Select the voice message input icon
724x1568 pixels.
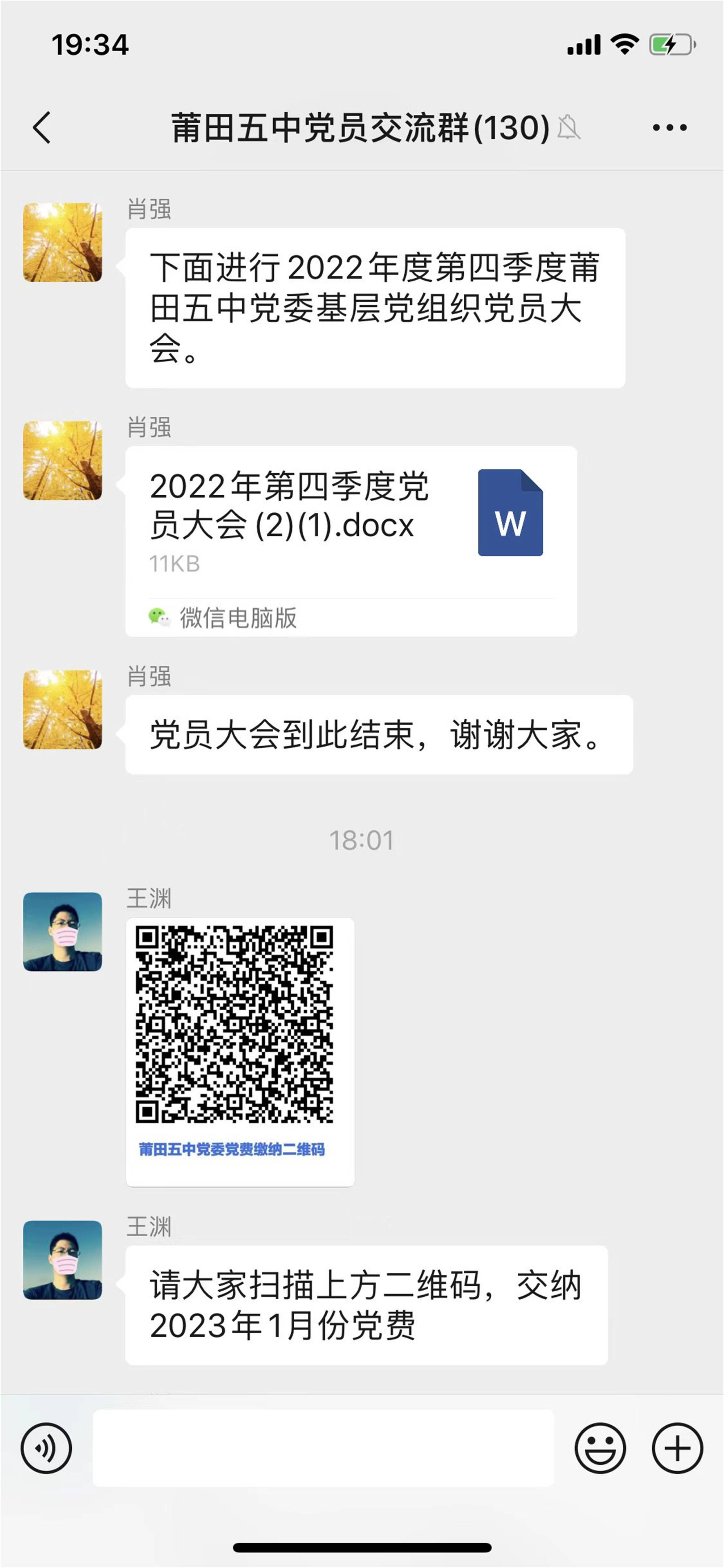47,1449
